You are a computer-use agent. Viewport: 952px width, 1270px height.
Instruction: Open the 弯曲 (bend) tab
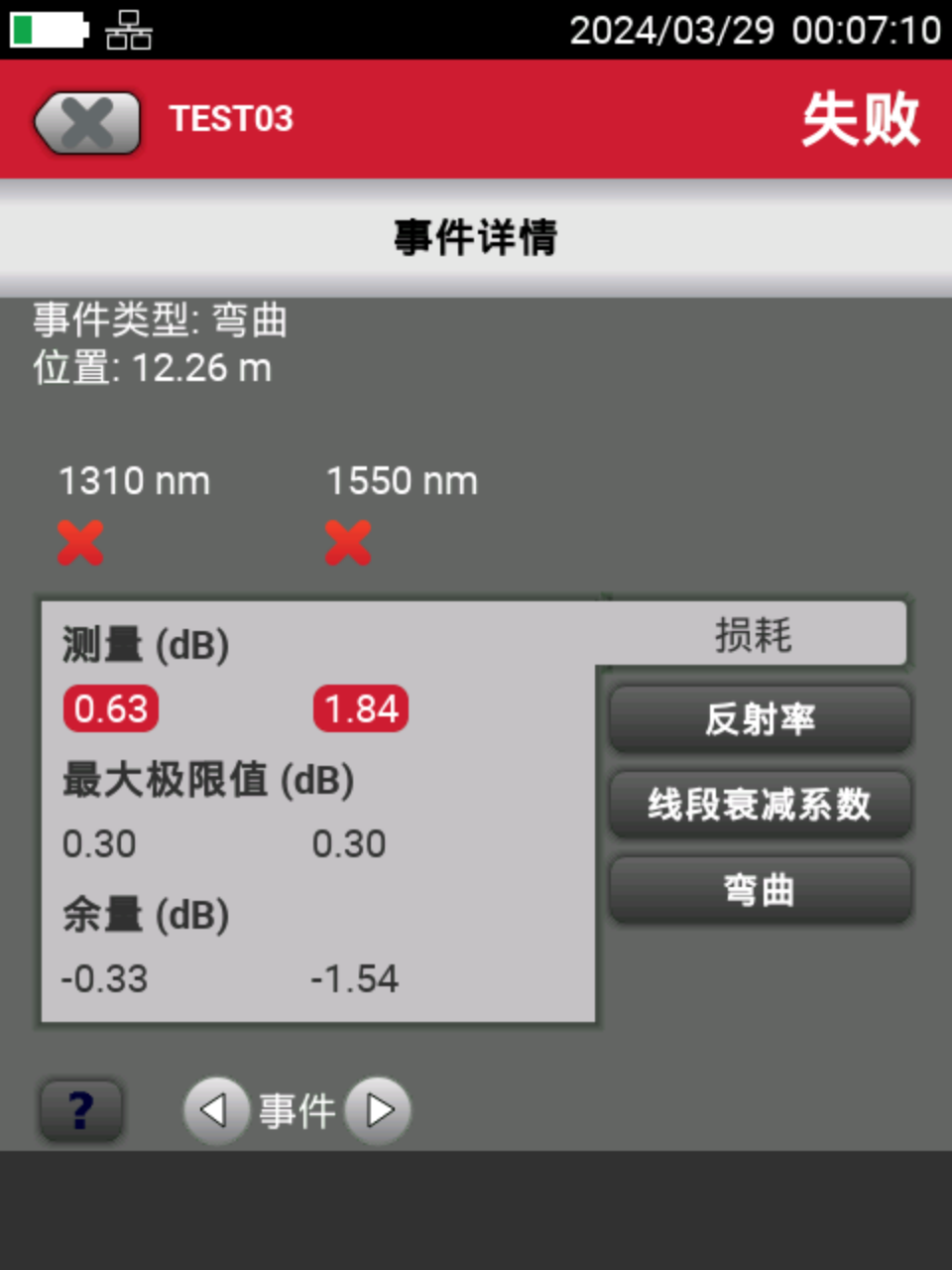pyautogui.click(x=760, y=890)
